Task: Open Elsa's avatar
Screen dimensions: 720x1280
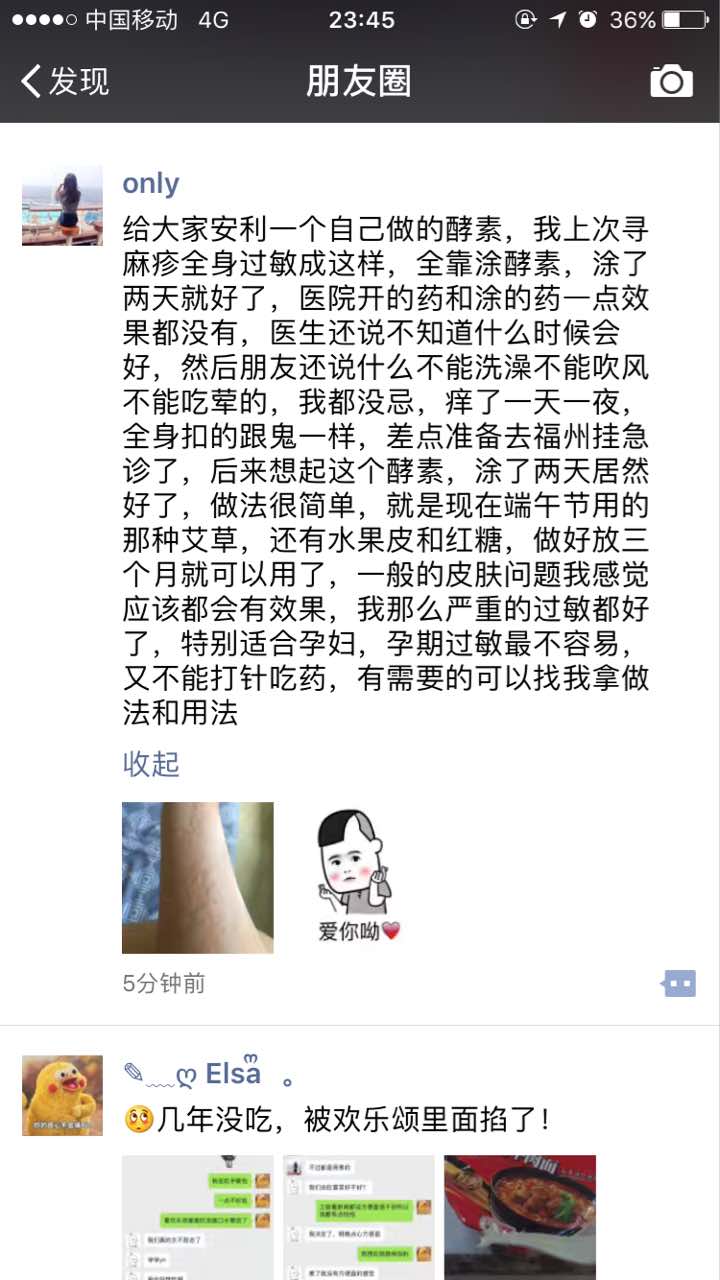Action: pyautogui.click(x=62, y=1095)
